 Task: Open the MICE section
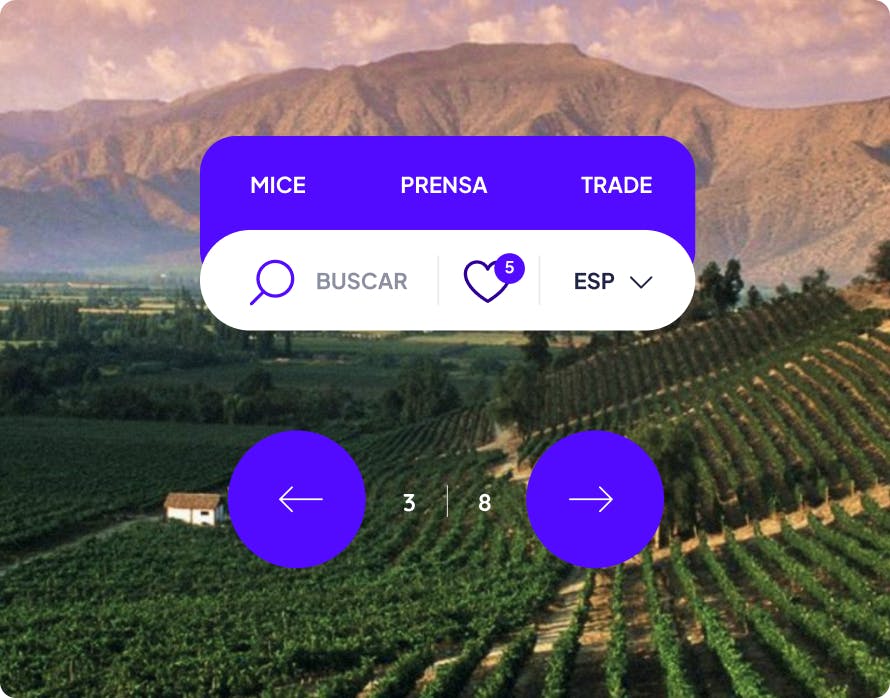(278, 185)
